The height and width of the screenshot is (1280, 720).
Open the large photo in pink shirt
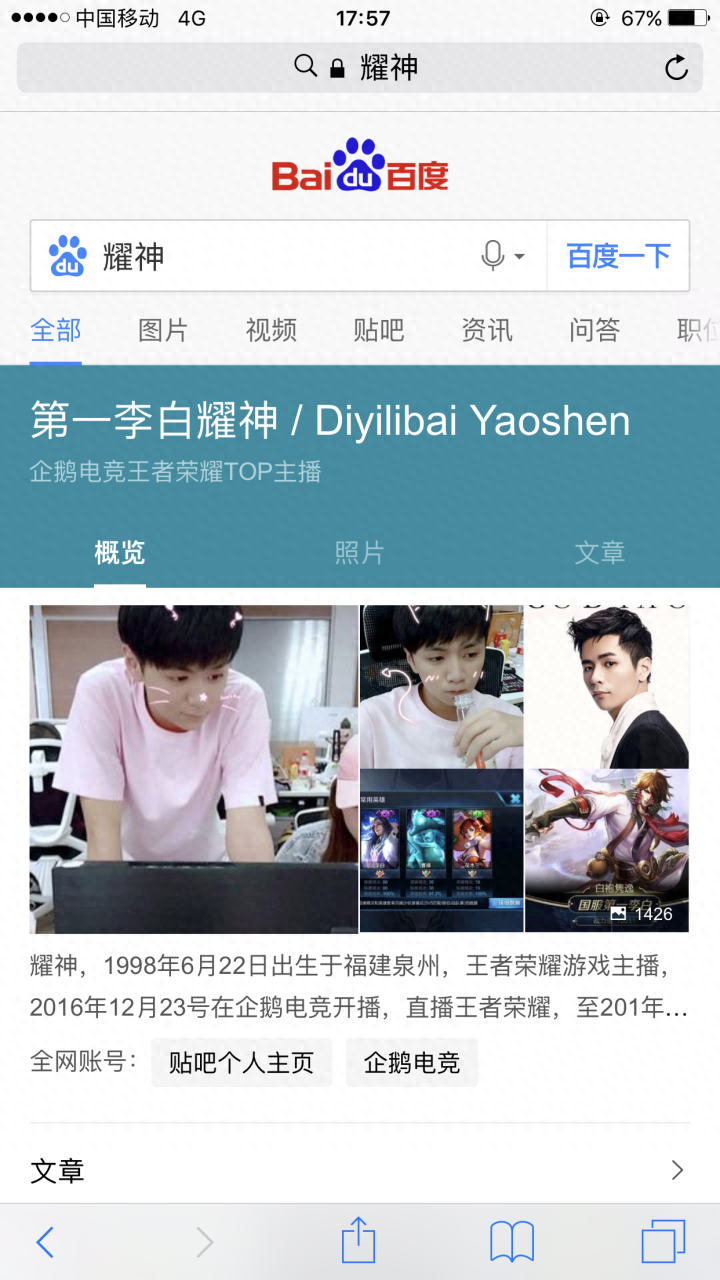(194, 768)
